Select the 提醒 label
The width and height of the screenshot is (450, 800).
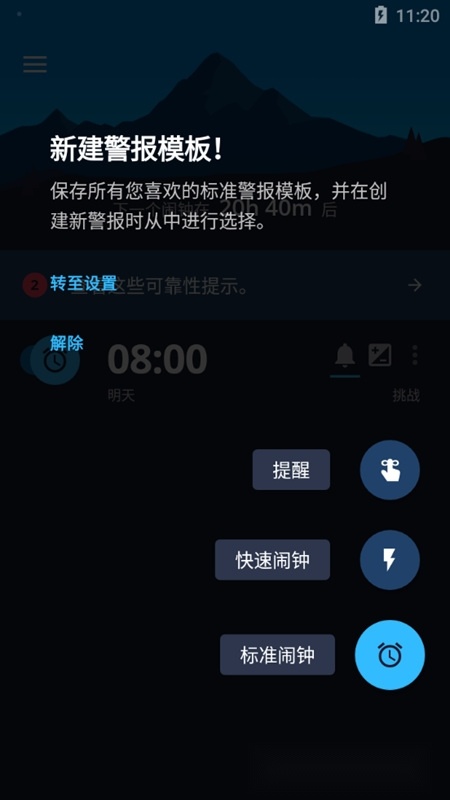coord(291,470)
